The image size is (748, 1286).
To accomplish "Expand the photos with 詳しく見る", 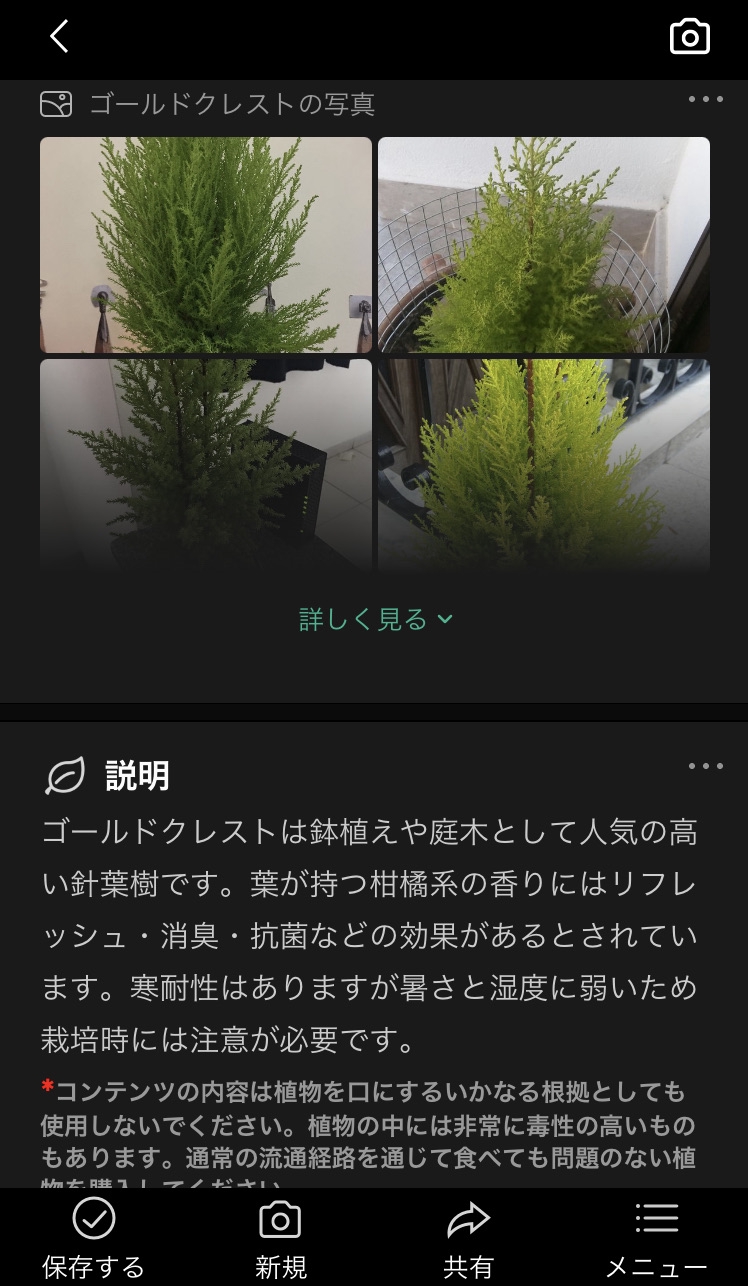I will coord(376,619).
